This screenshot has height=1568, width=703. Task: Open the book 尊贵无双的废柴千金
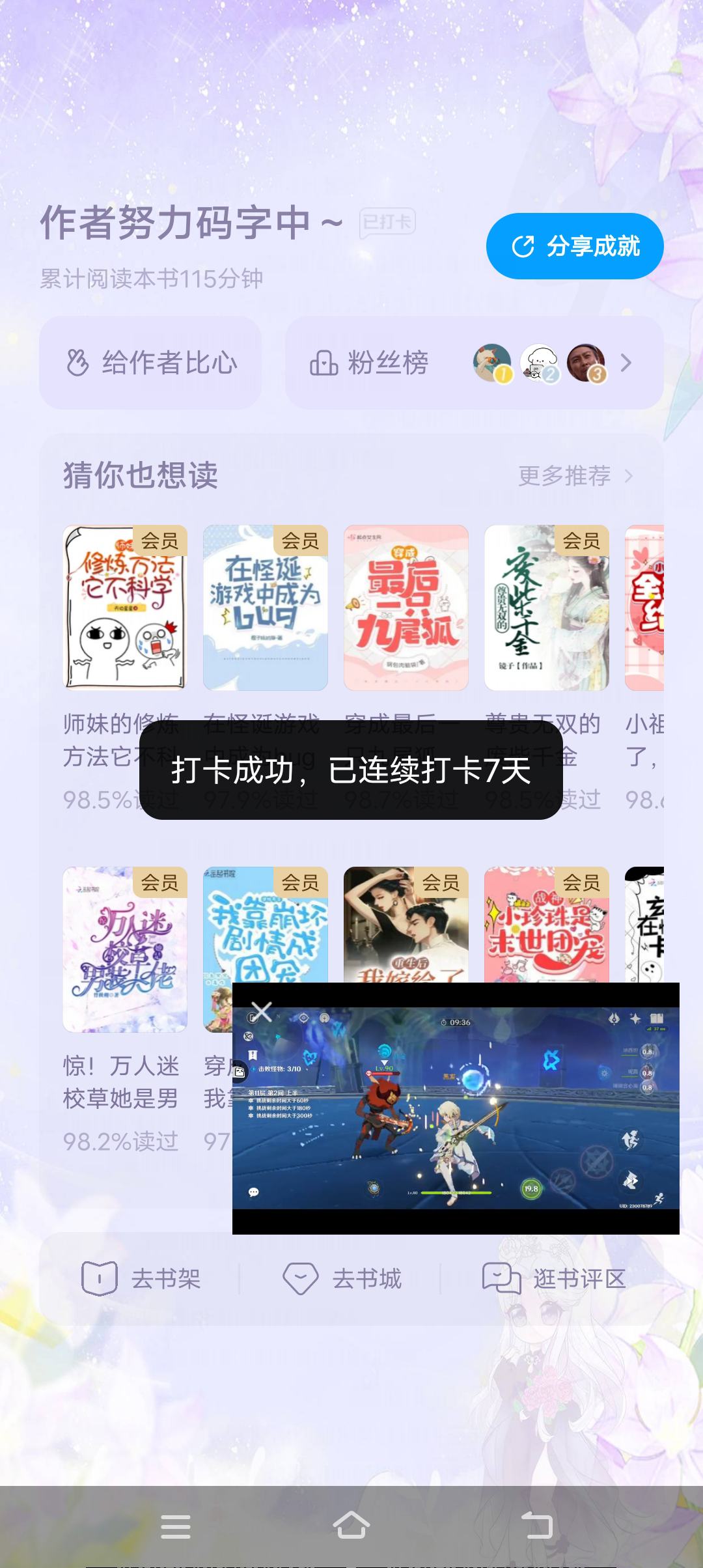tap(547, 608)
